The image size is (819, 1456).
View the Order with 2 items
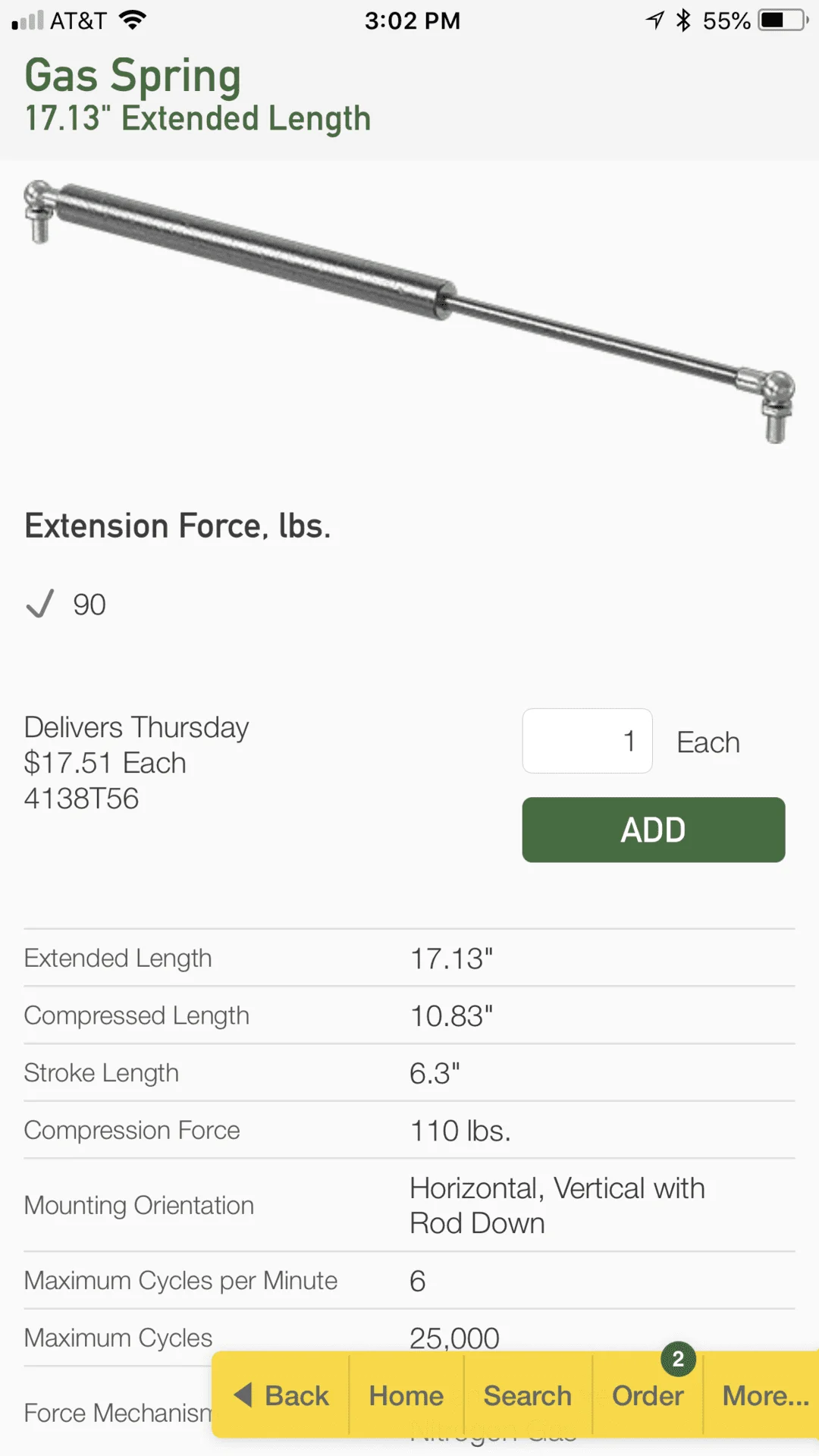[648, 1395]
